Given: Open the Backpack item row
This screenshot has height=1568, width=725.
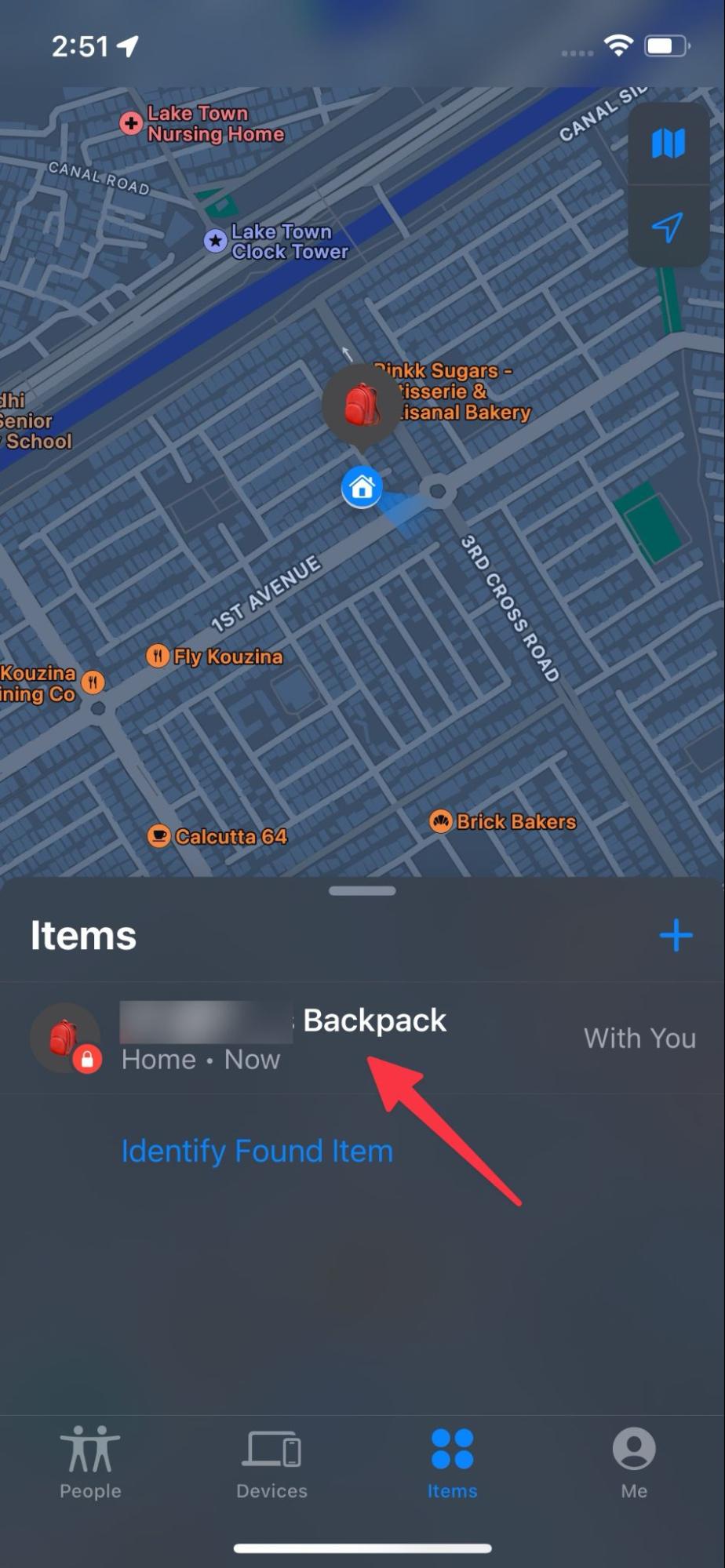Looking at the screenshot, I should pos(362,1038).
